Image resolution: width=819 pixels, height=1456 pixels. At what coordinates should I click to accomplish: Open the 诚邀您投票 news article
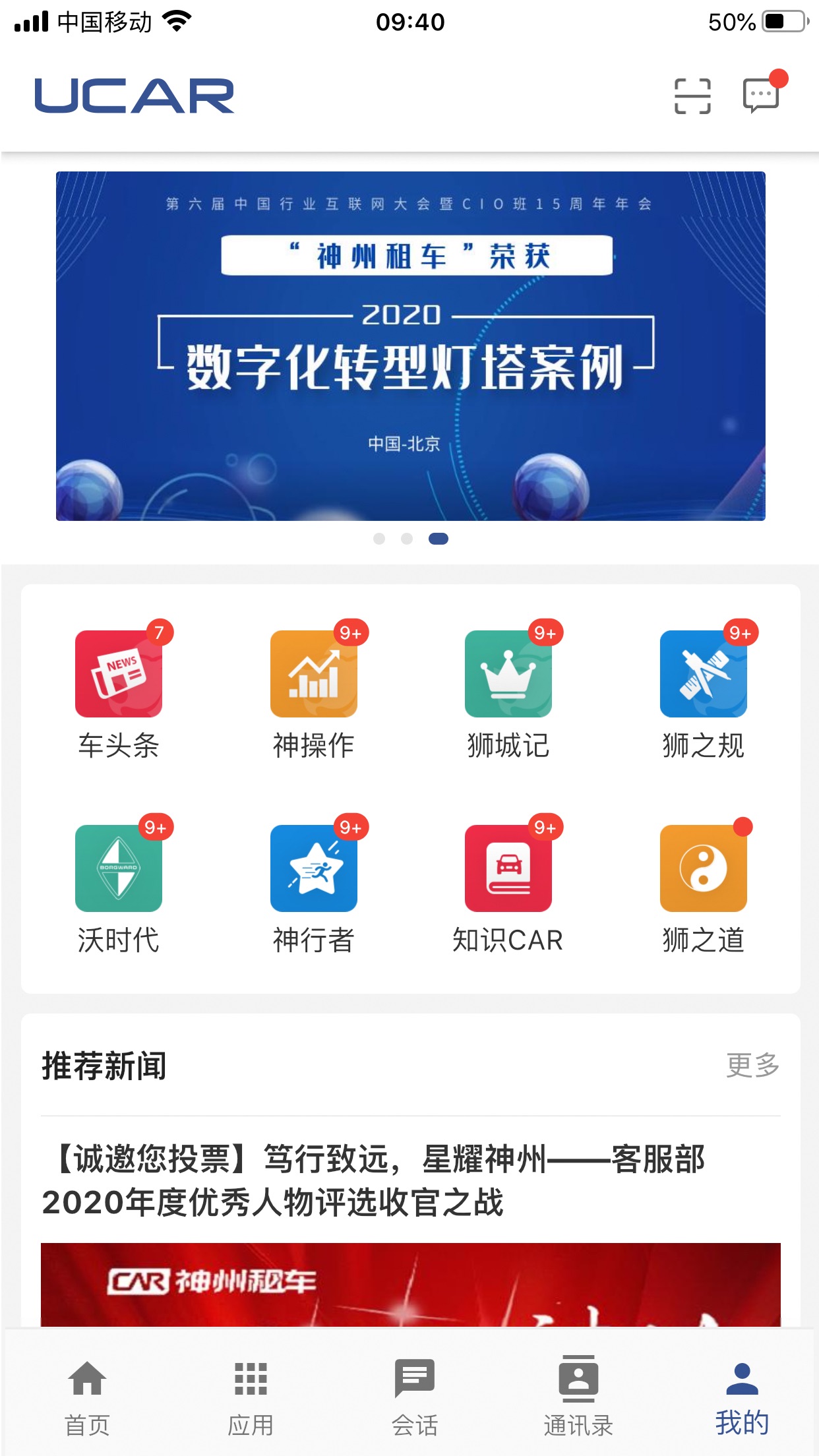point(373,1180)
